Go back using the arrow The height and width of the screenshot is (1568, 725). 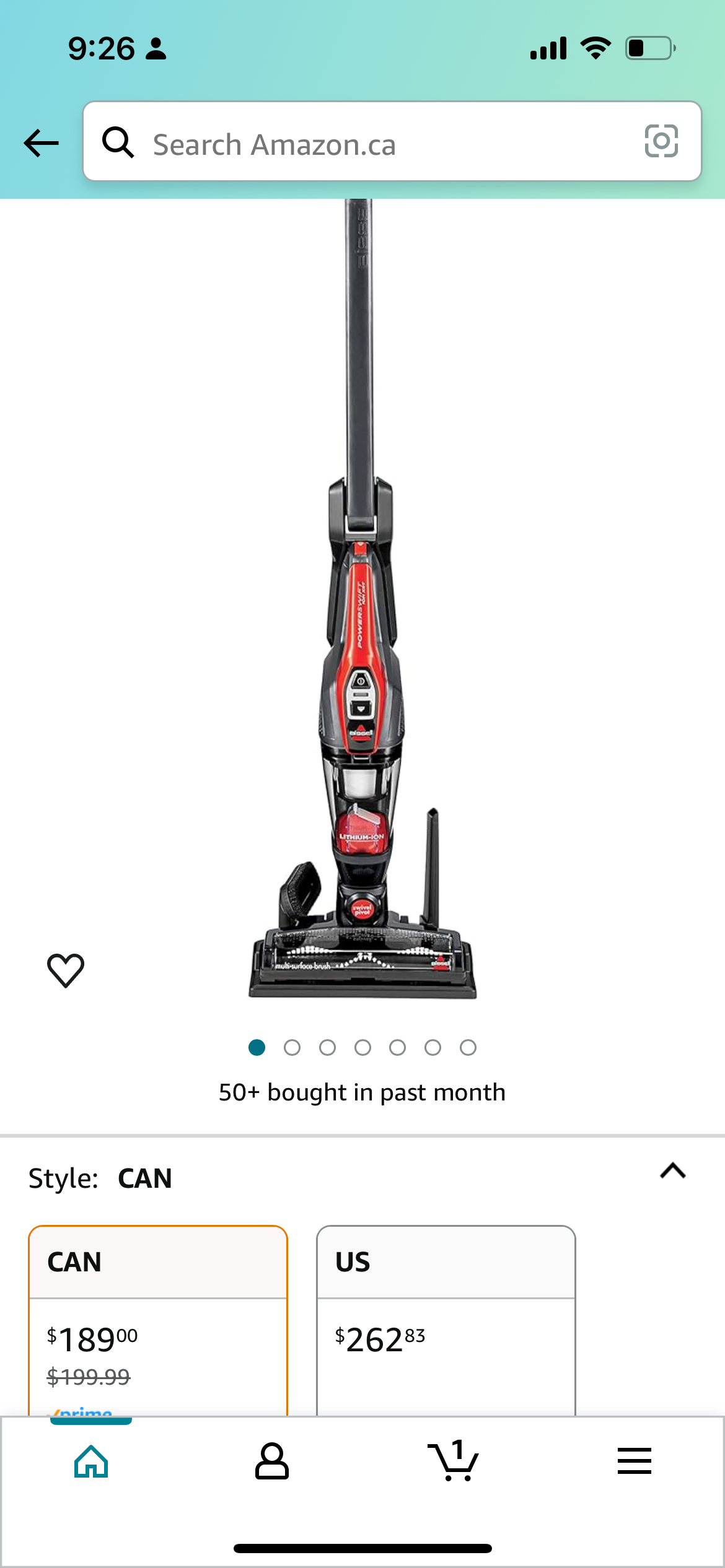point(41,143)
